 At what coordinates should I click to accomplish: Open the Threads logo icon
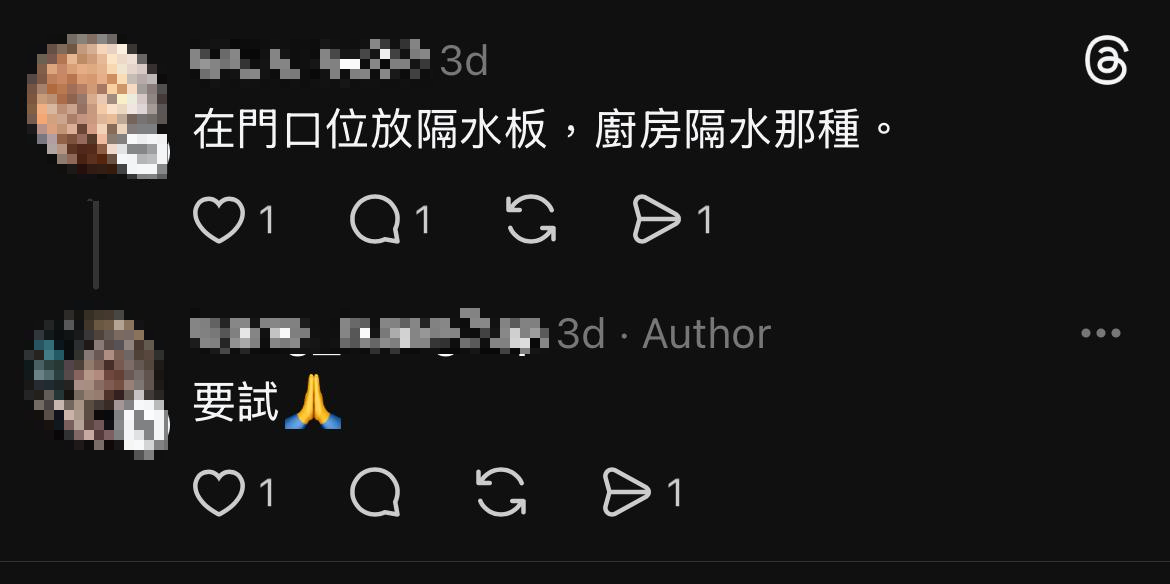point(1106,62)
